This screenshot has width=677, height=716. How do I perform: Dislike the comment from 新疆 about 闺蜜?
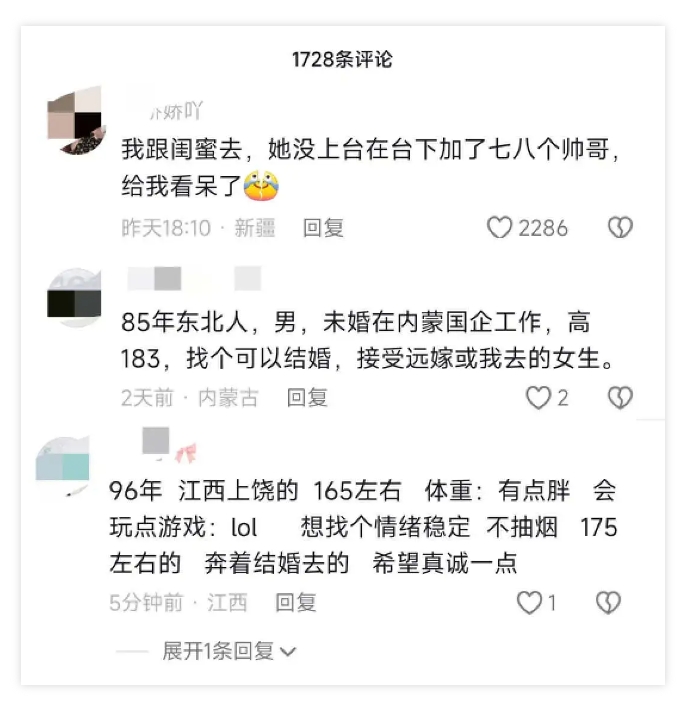[x=620, y=228]
